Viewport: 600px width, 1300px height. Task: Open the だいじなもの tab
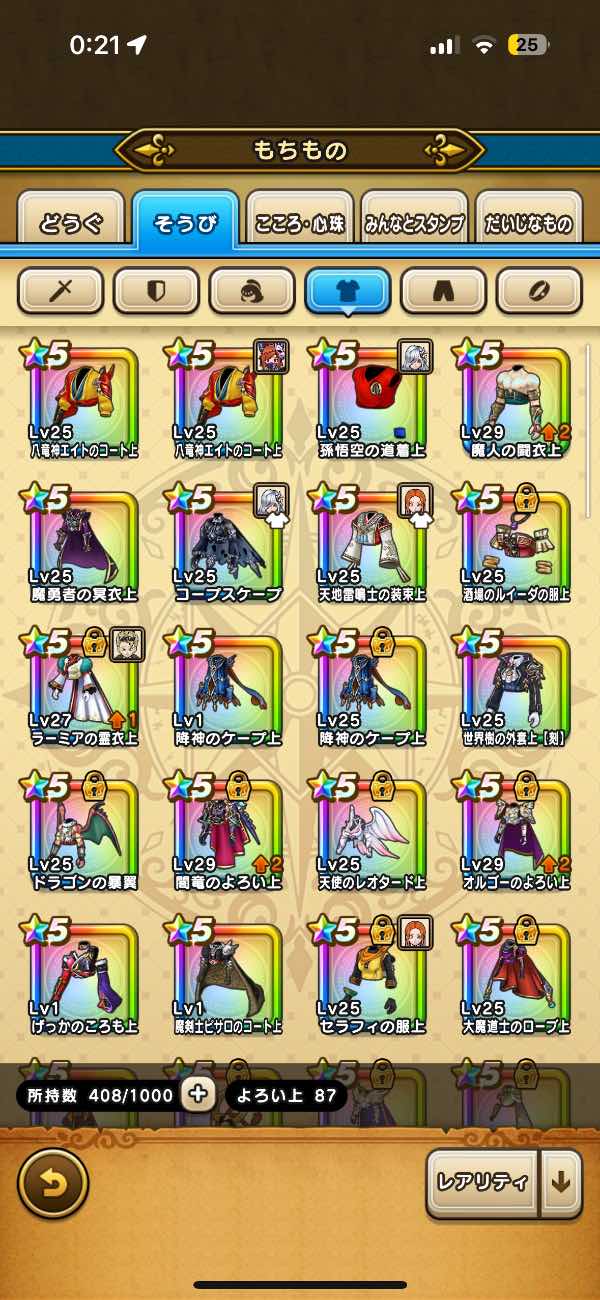pos(528,222)
